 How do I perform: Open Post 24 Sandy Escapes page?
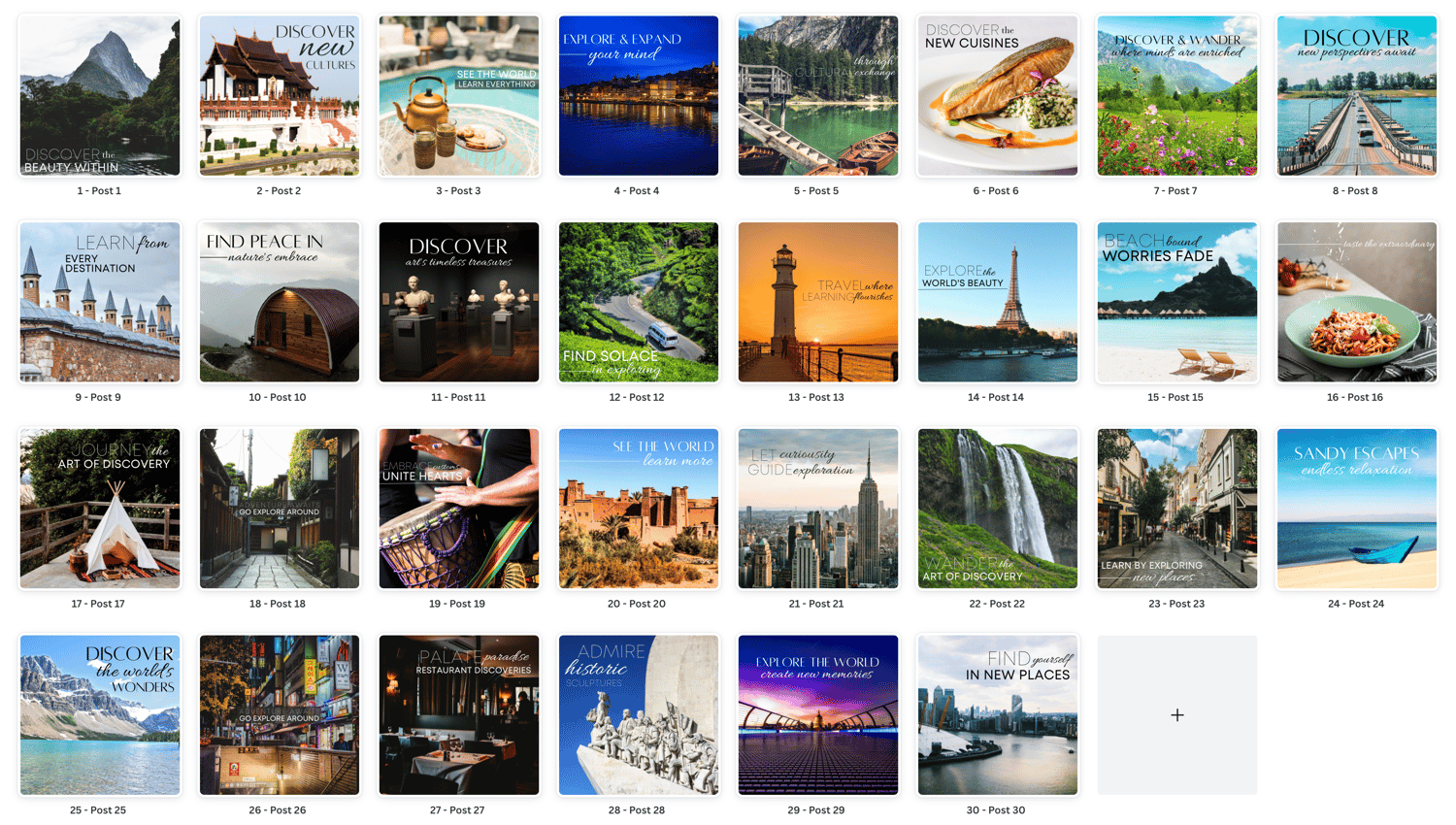[1357, 509]
